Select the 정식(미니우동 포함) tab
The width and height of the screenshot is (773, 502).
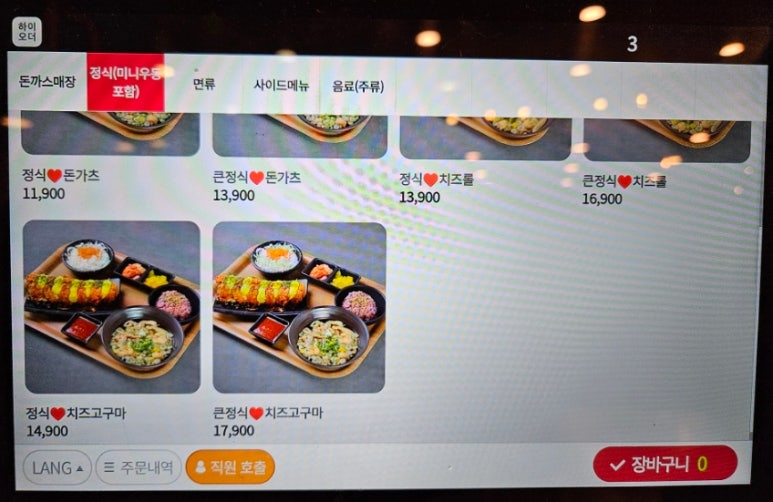pos(125,82)
